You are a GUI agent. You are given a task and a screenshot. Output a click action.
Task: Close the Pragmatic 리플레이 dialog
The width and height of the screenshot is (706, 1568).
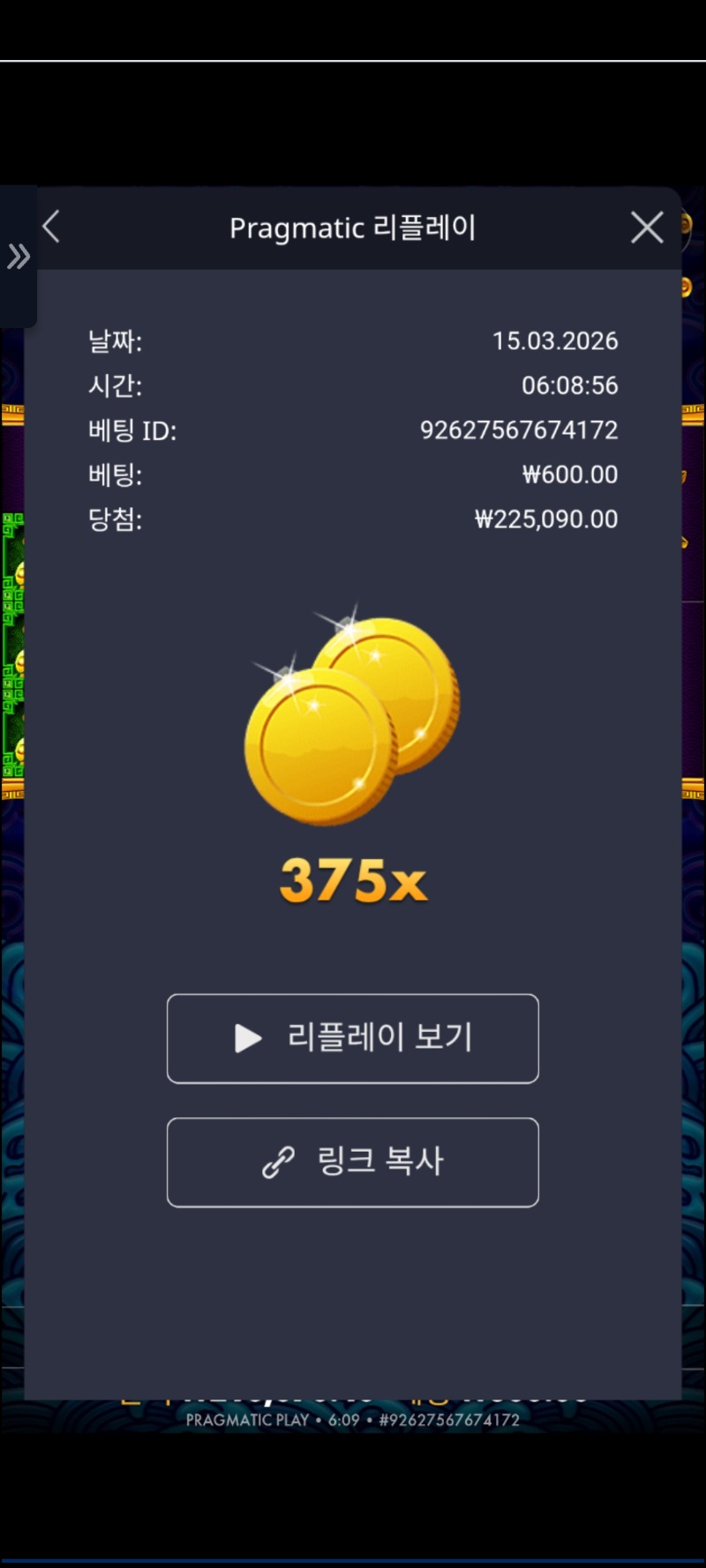[647, 228]
